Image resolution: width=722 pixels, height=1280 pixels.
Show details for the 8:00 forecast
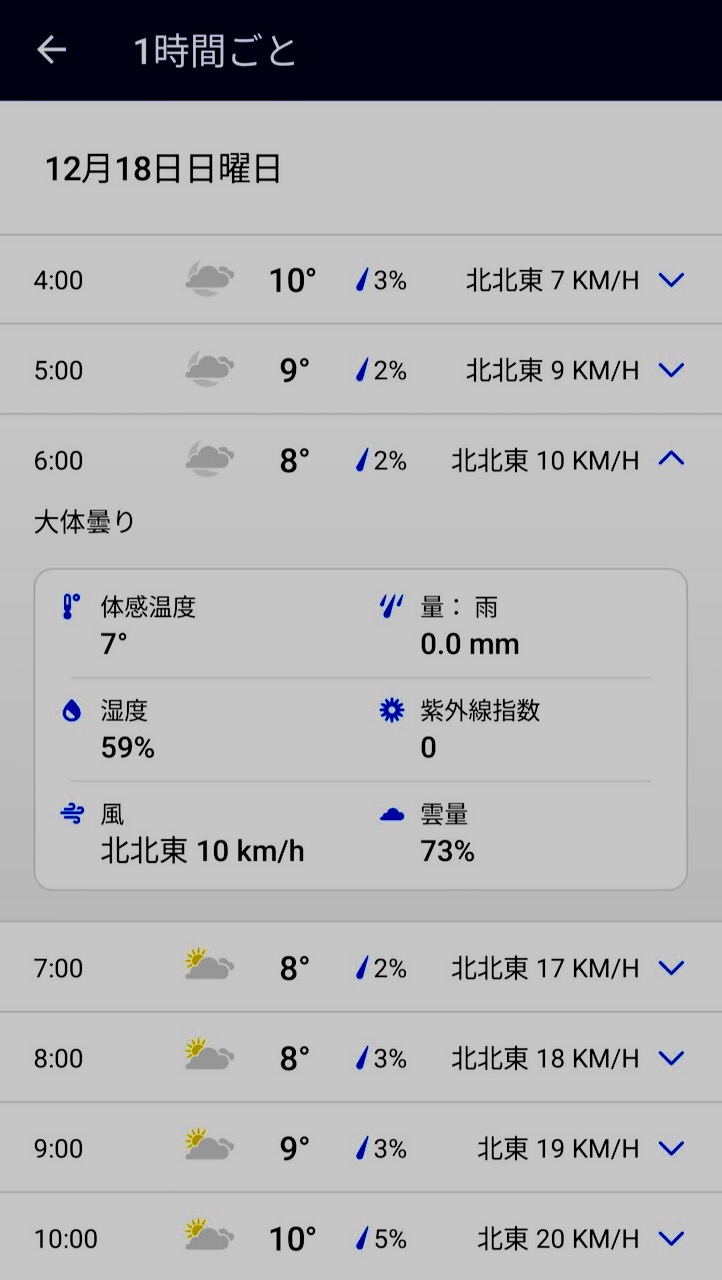point(671,1058)
